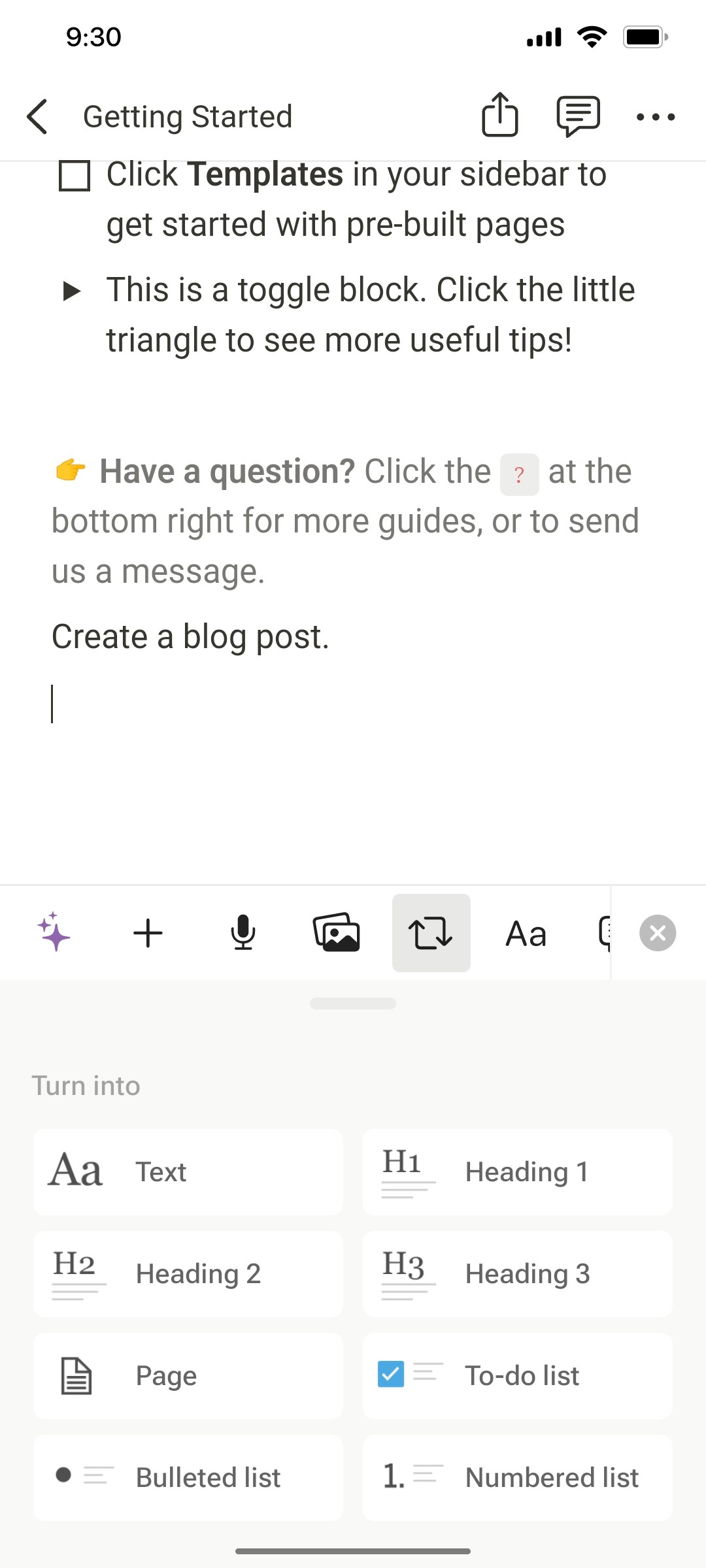
Task: Open comments on the page
Action: [579, 116]
